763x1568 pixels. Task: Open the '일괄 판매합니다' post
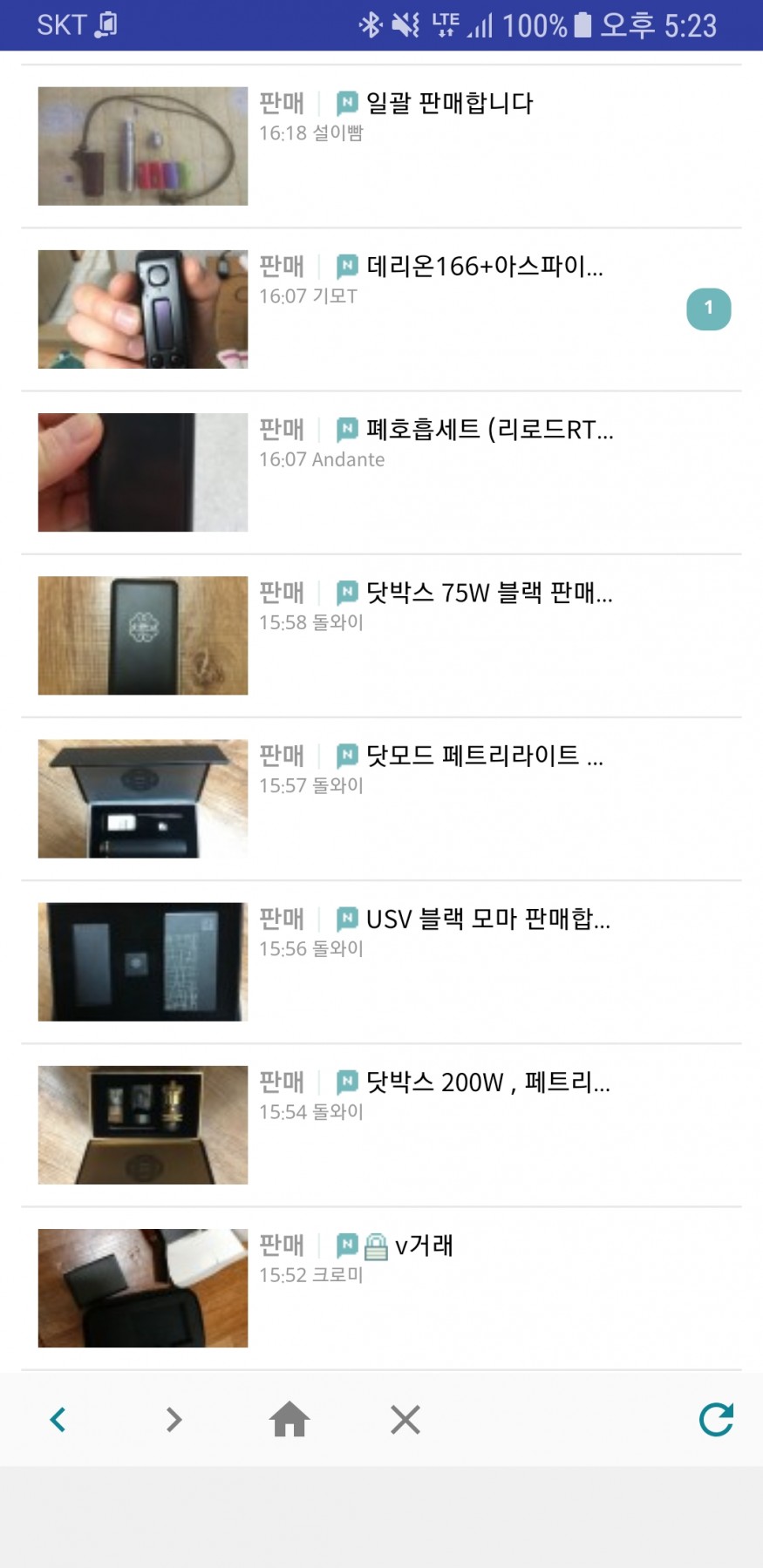448,104
